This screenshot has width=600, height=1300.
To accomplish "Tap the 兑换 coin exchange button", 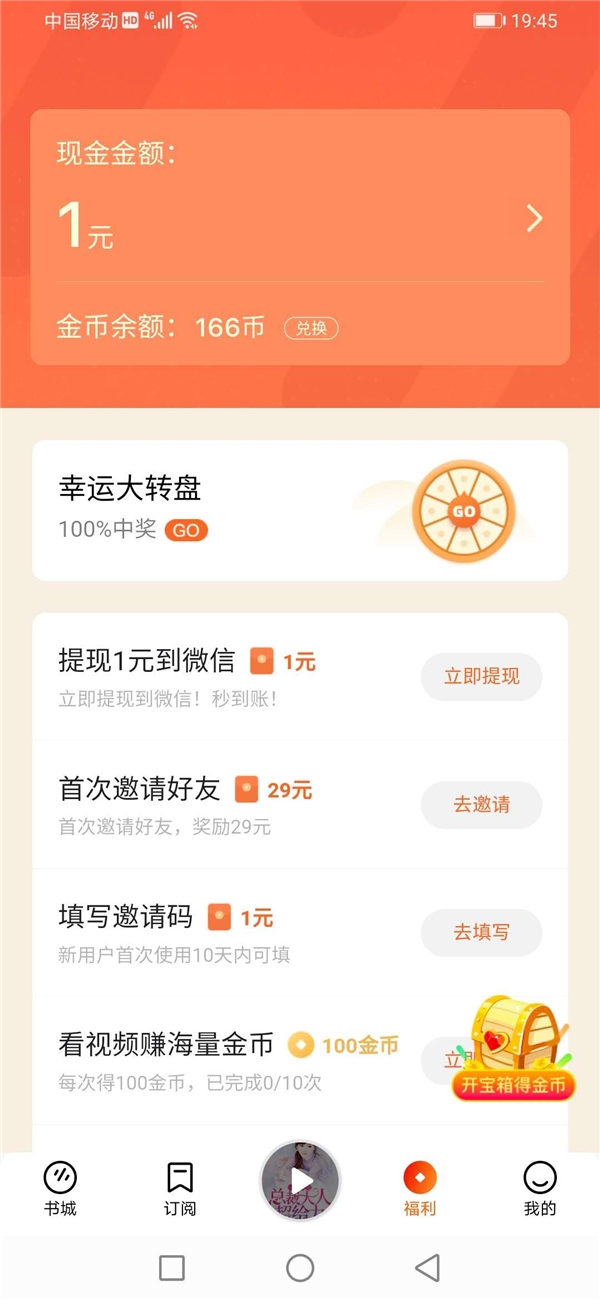I will coord(311,328).
